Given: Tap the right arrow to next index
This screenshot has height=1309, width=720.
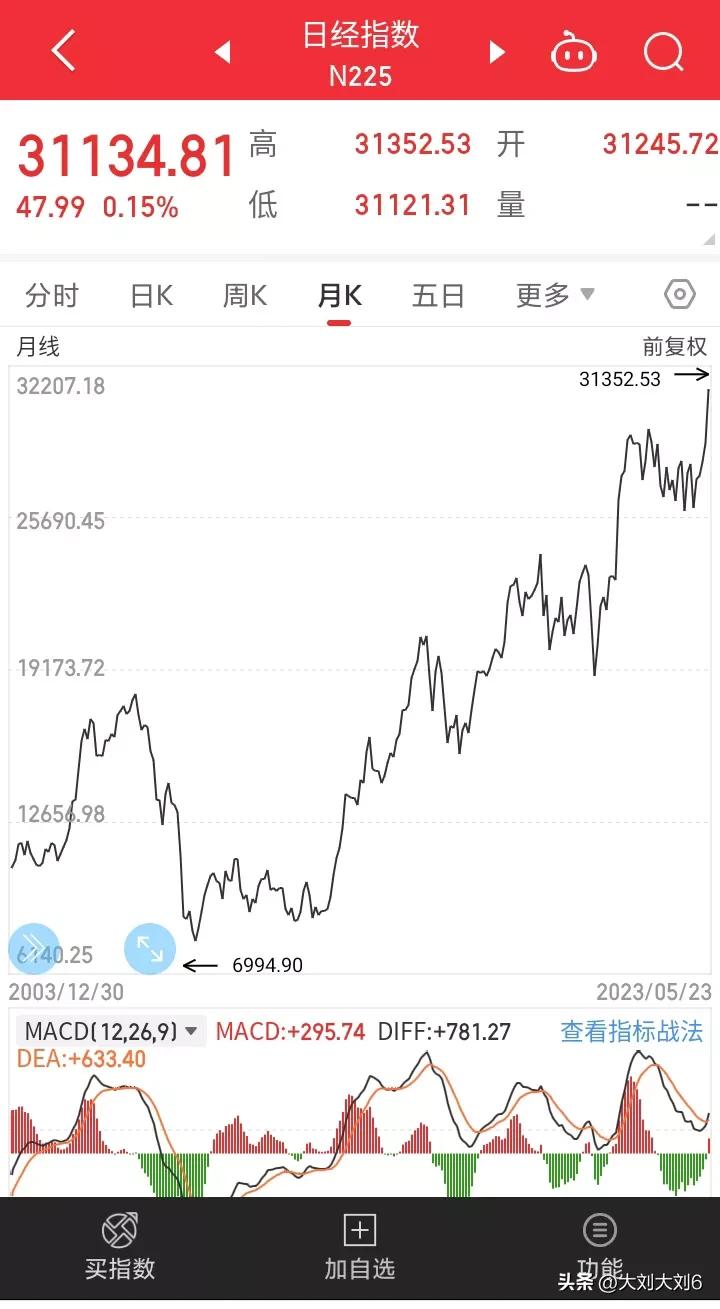Looking at the screenshot, I should point(497,51).
